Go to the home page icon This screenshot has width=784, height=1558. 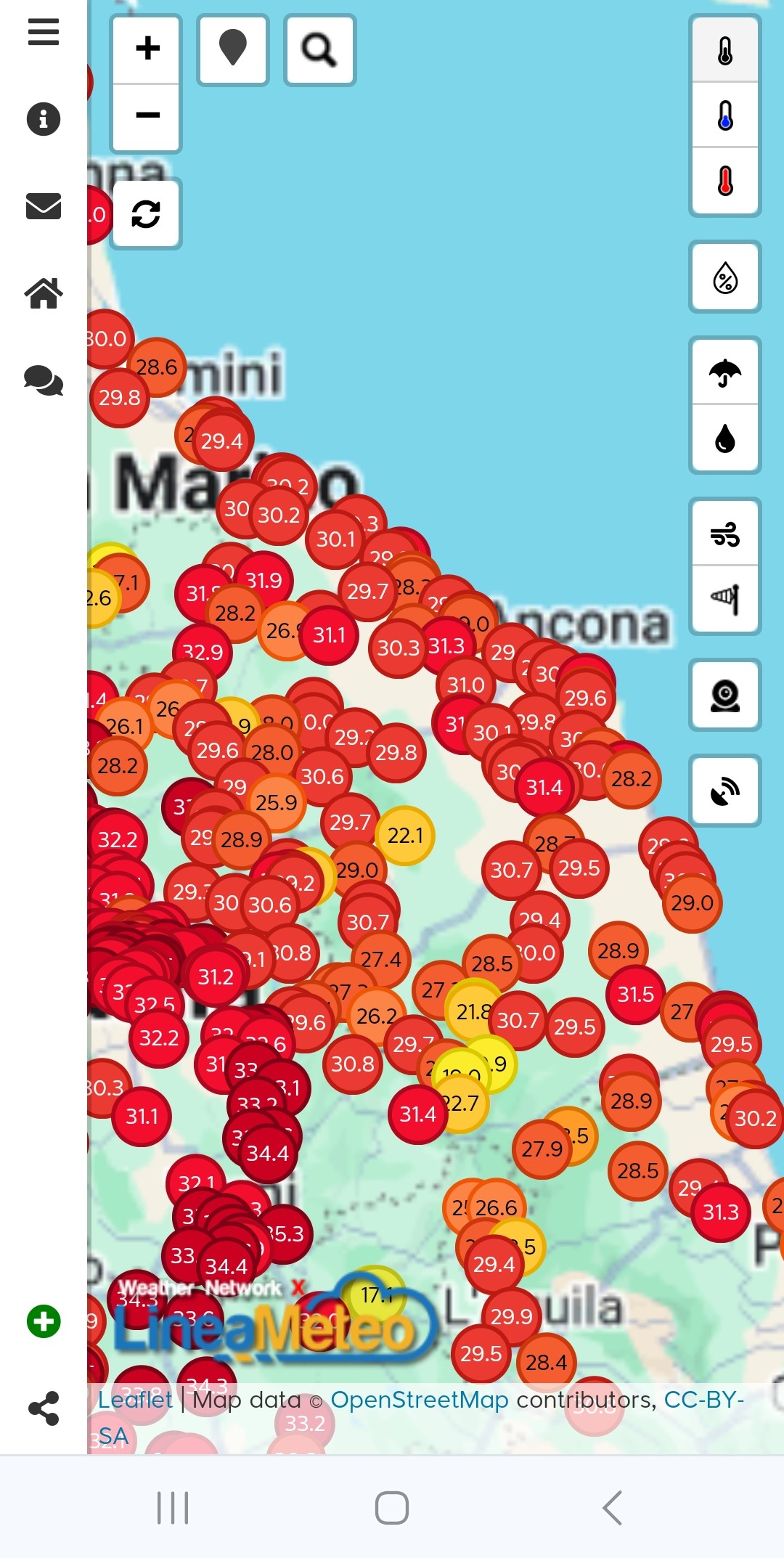click(44, 293)
